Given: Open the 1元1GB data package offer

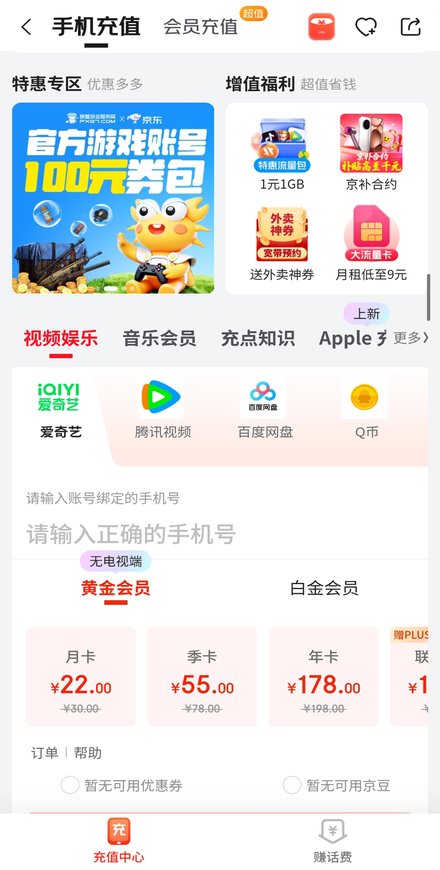Looking at the screenshot, I should (282, 151).
